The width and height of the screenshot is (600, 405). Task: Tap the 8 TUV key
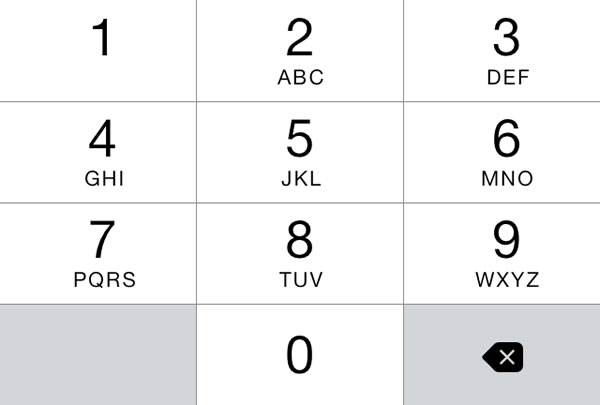(x=300, y=253)
